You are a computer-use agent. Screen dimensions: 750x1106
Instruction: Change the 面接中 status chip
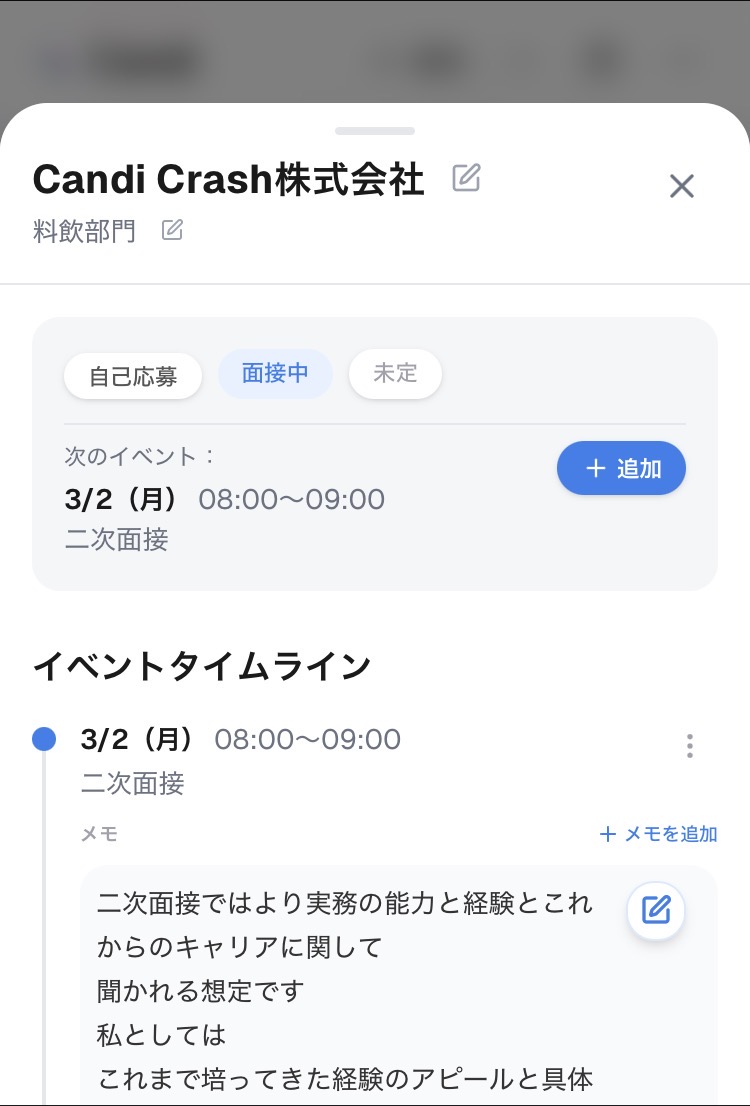point(275,374)
